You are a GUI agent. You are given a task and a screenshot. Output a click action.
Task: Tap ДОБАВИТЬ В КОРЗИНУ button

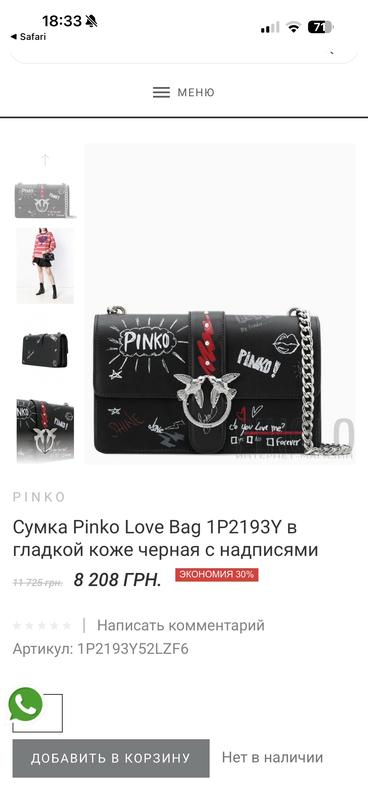(x=111, y=758)
